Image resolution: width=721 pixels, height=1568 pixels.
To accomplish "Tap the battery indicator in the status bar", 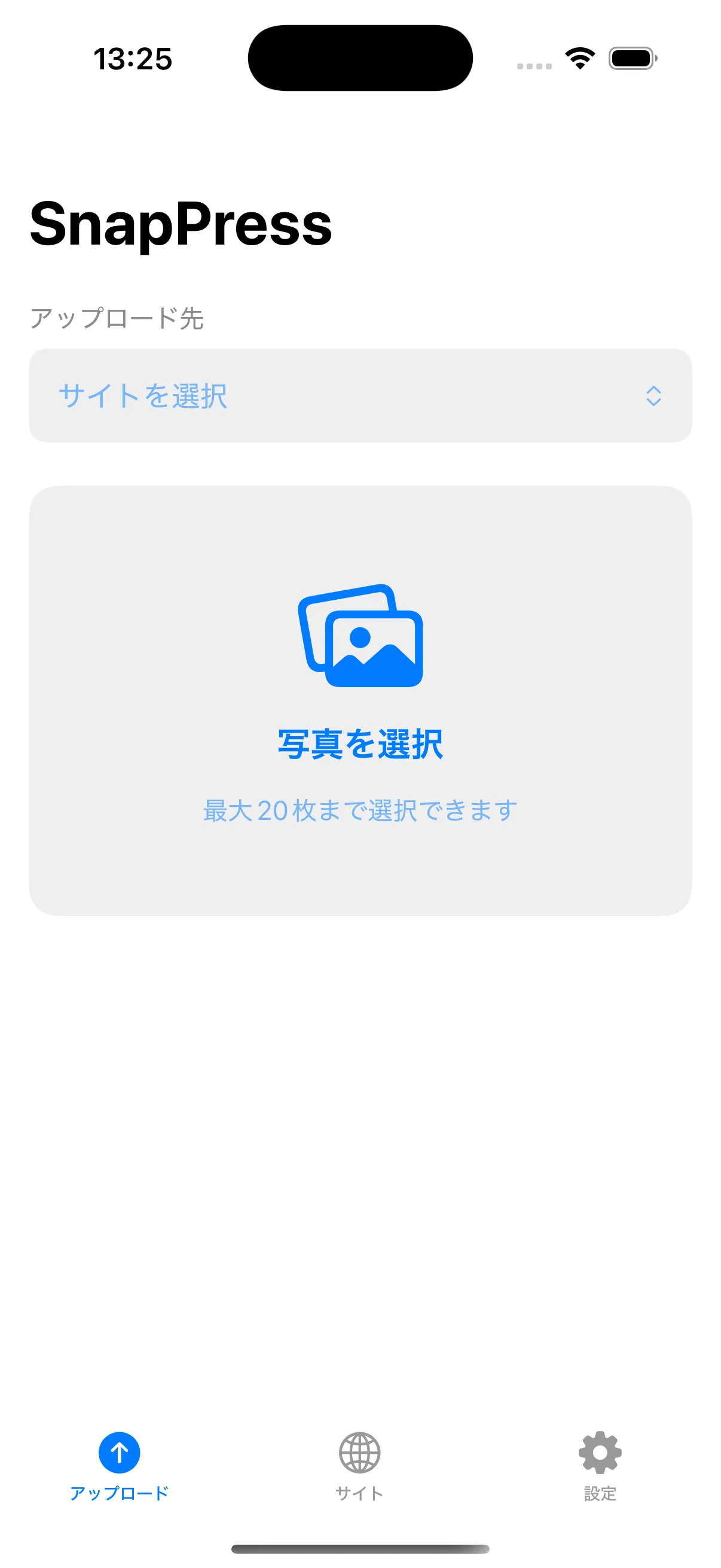I will (x=631, y=58).
